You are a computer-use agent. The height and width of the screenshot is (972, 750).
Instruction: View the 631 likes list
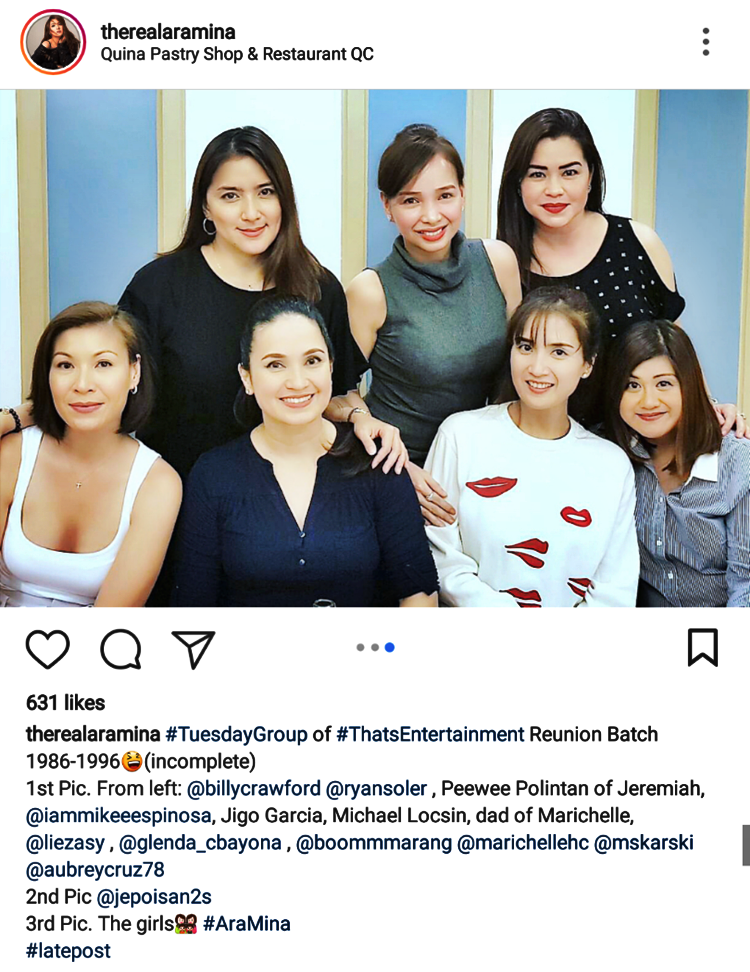pyautogui.click(x=65, y=703)
